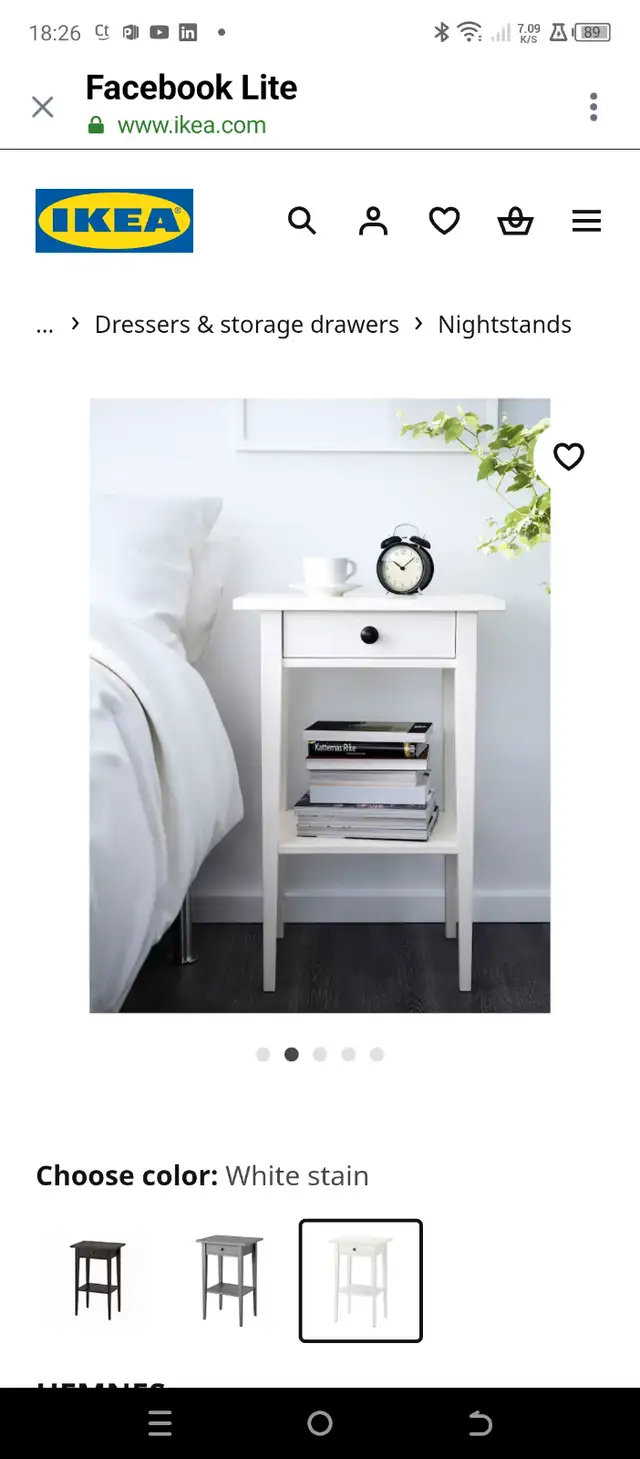Open the nightstand product photo
This screenshot has height=1459, width=640.
320,705
